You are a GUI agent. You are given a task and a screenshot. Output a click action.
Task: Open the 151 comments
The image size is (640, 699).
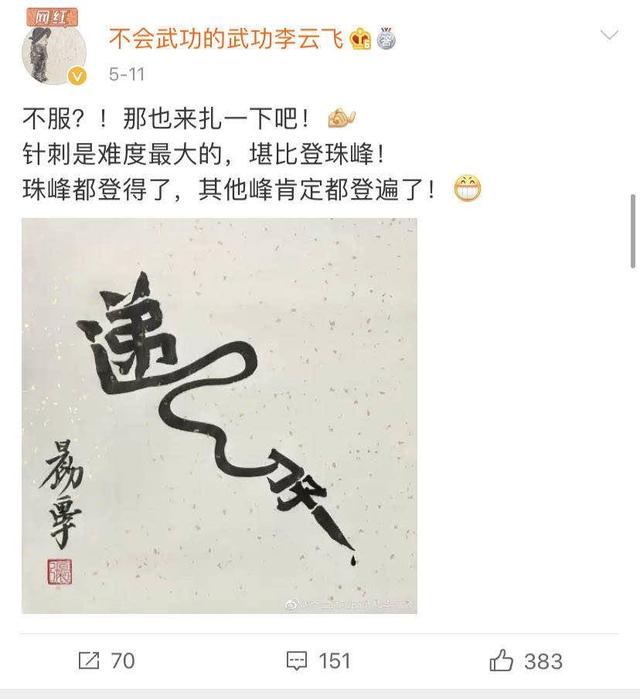318,660
